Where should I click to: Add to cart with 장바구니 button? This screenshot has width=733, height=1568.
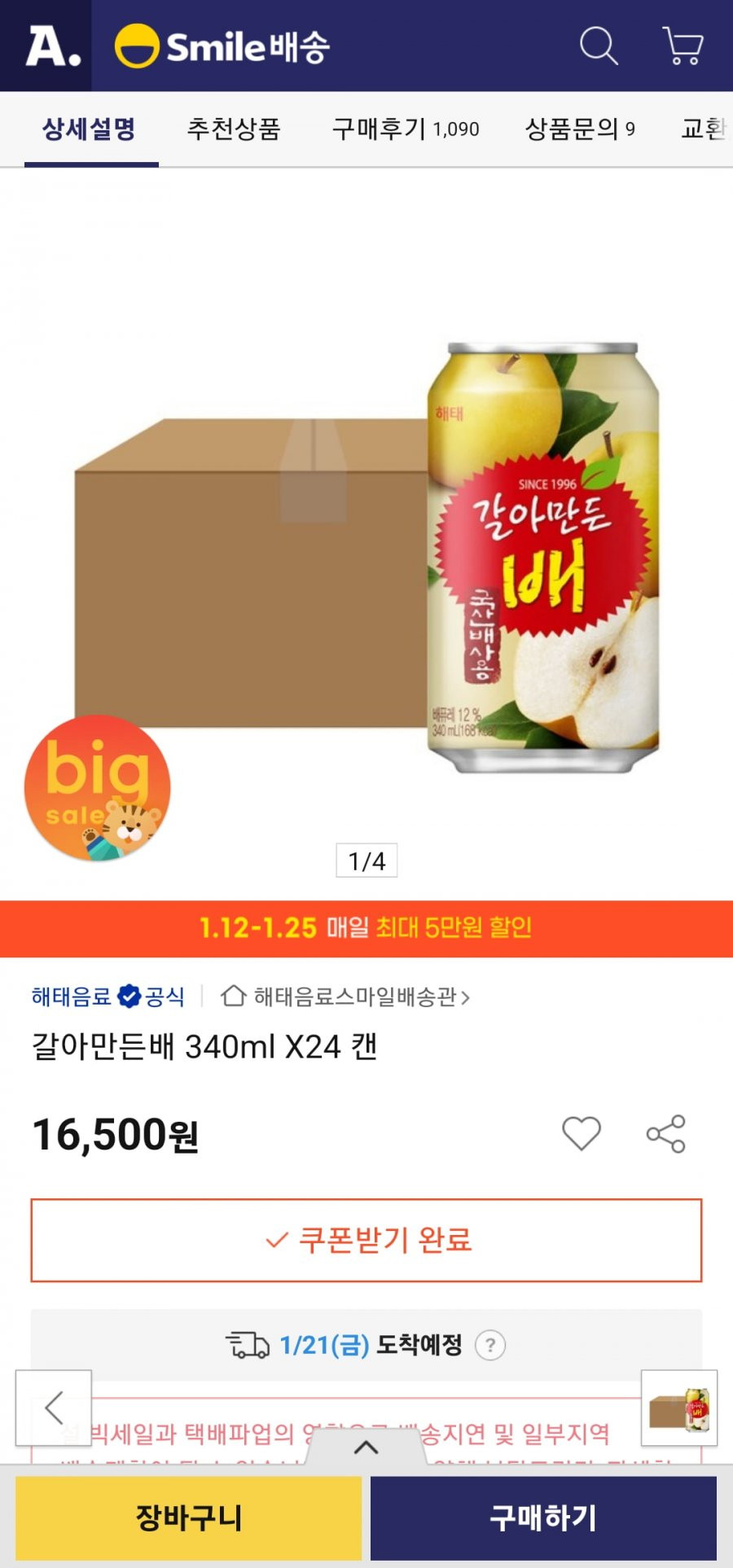pyautogui.click(x=188, y=1518)
